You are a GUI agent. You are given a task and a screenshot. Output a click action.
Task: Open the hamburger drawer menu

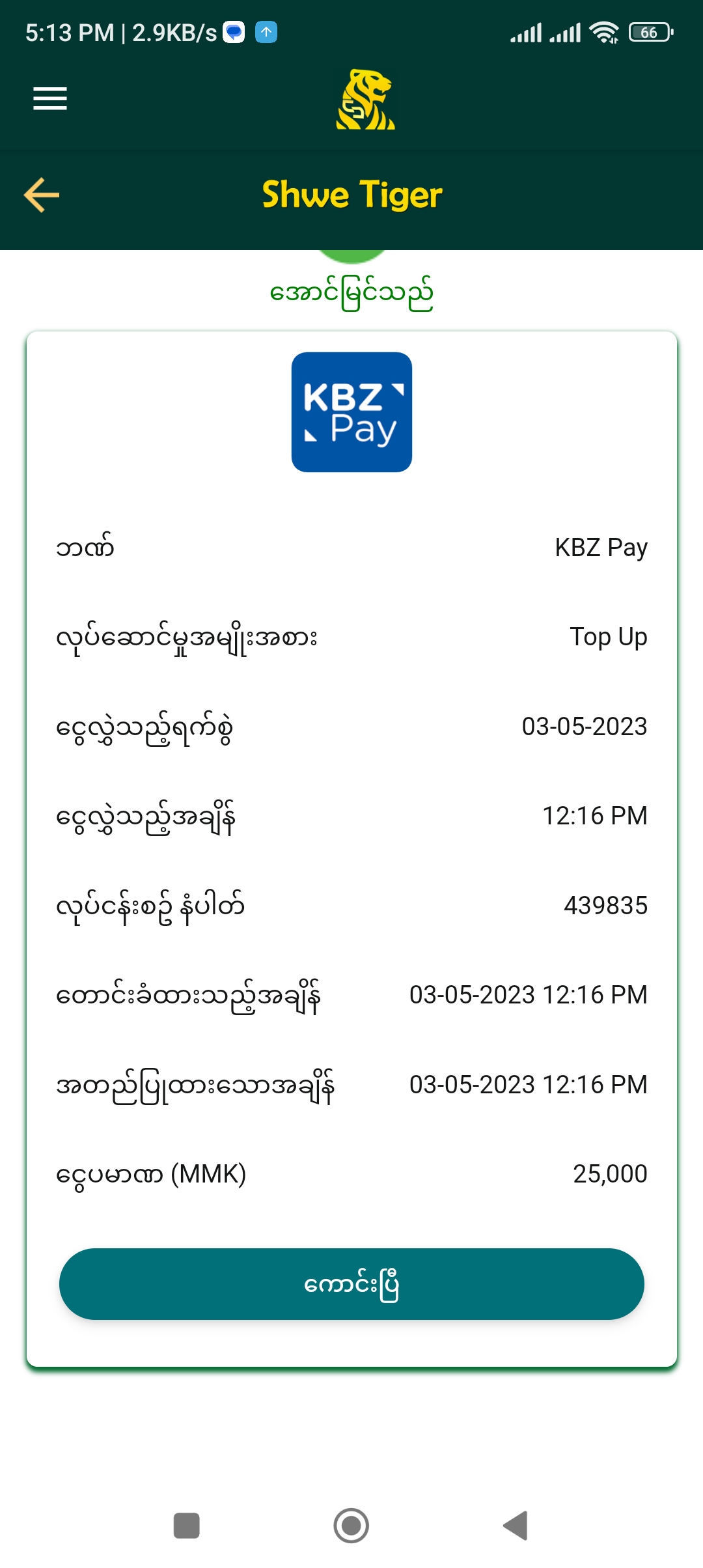click(x=50, y=98)
